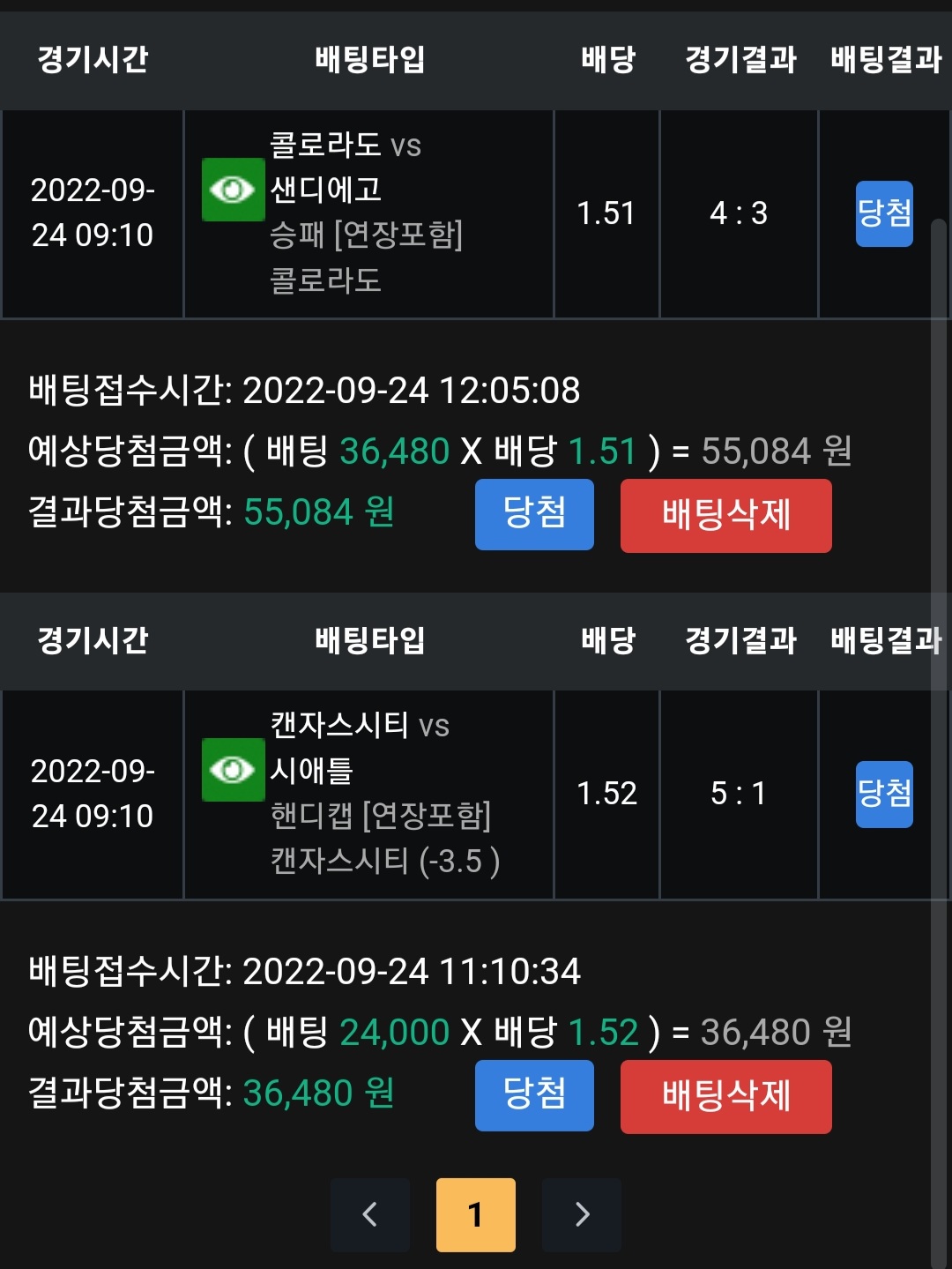
Task: Tap the 당첨 badge in the 콜로라도 row
Action: click(884, 213)
